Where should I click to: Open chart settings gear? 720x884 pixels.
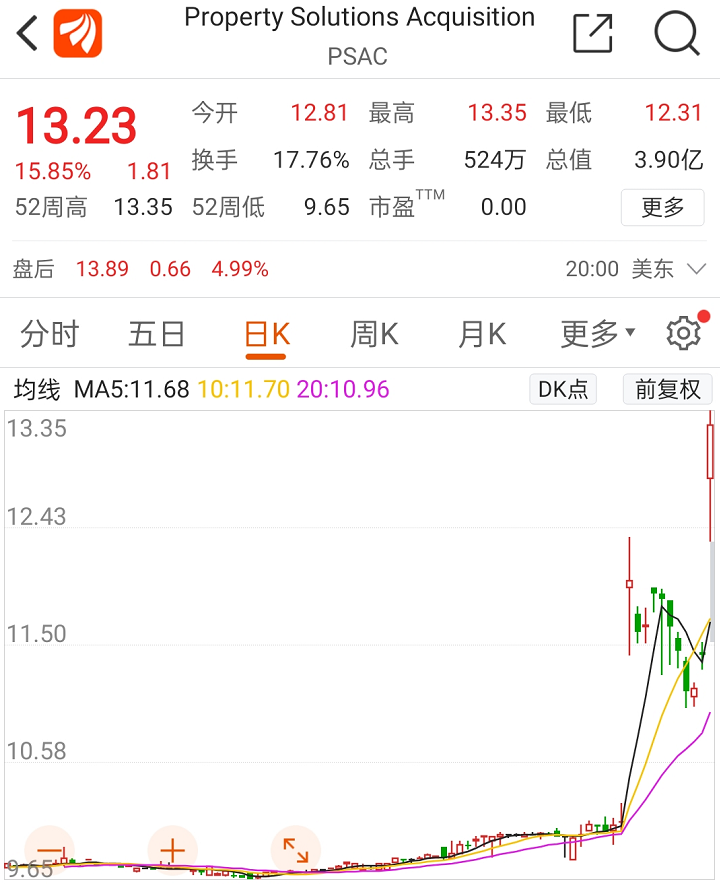(684, 334)
